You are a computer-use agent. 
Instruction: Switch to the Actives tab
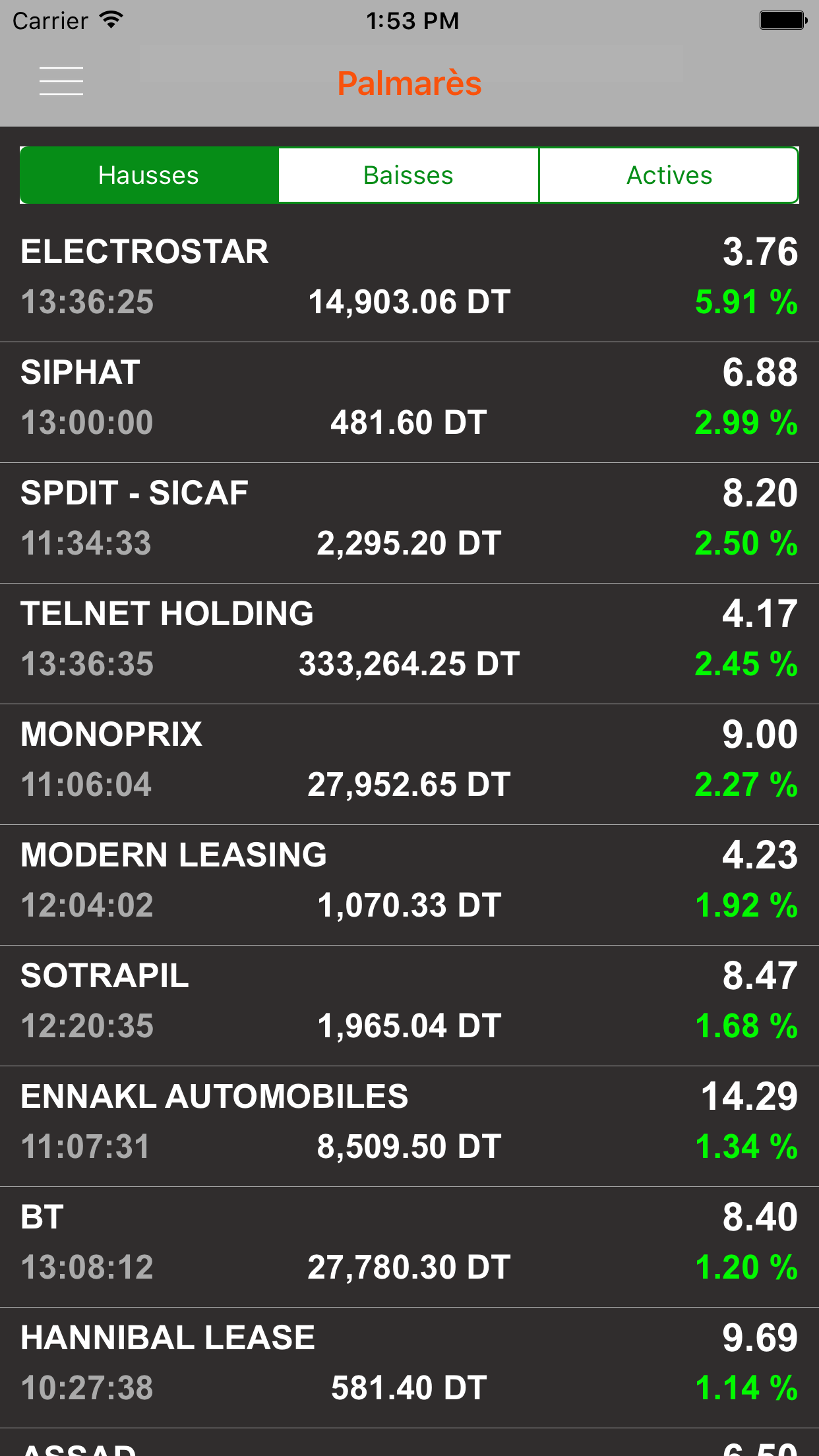[x=669, y=175]
